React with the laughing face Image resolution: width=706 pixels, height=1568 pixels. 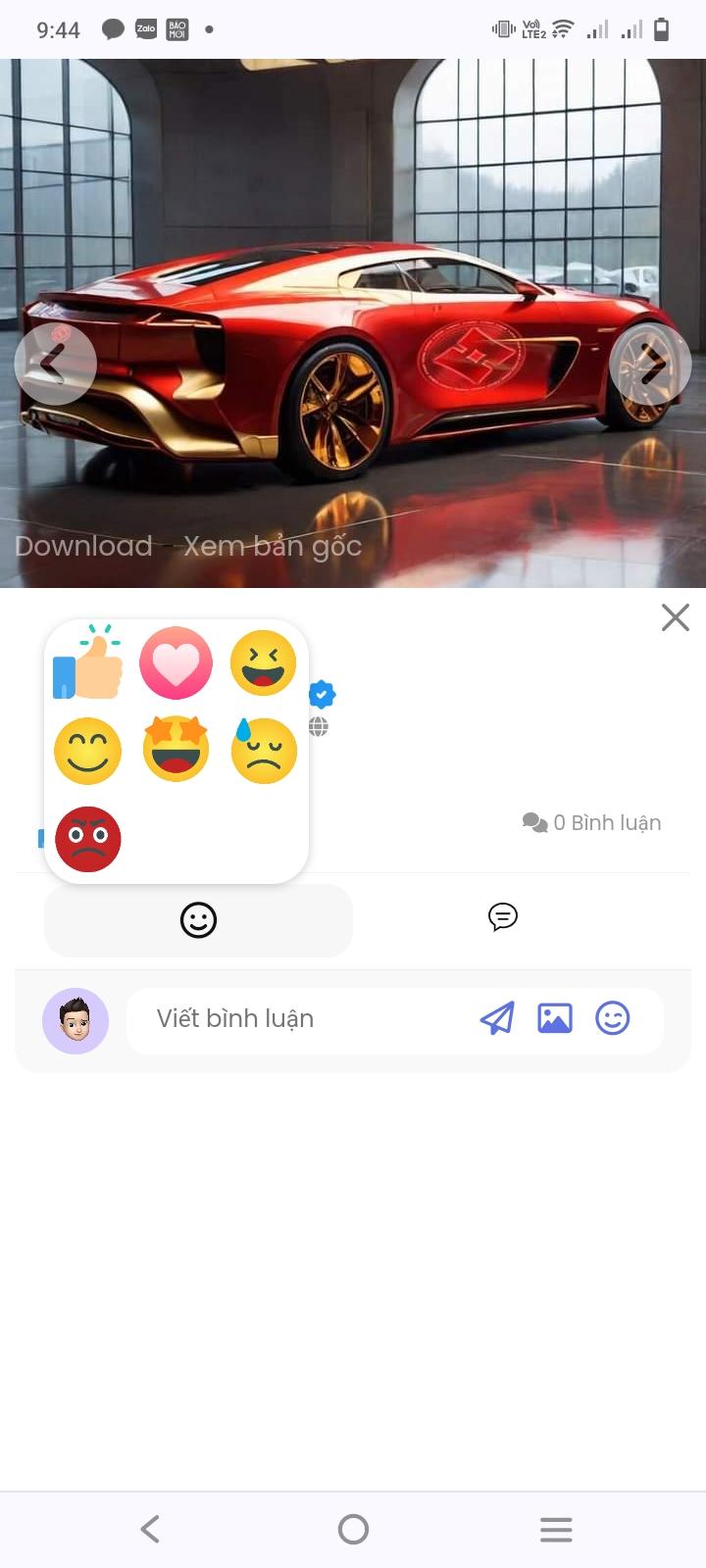point(263,663)
